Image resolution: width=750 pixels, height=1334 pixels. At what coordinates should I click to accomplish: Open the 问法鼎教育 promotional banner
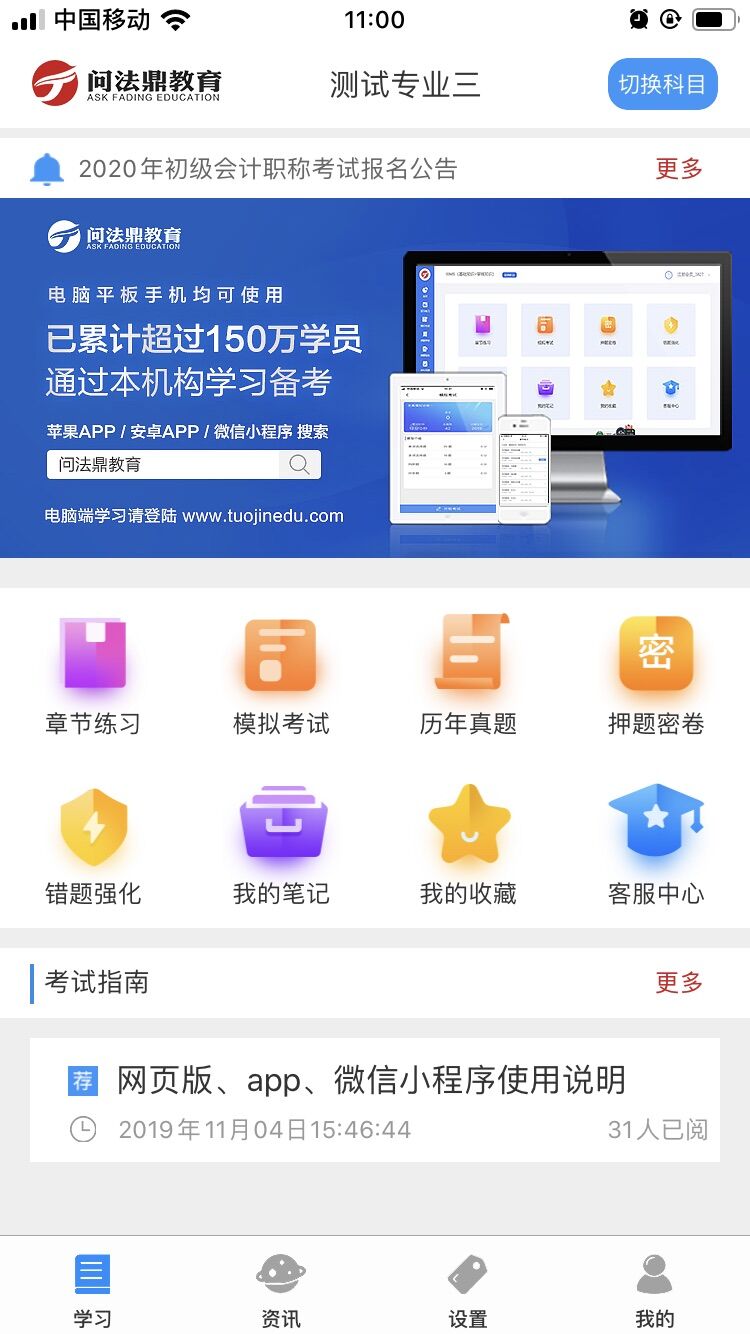375,378
